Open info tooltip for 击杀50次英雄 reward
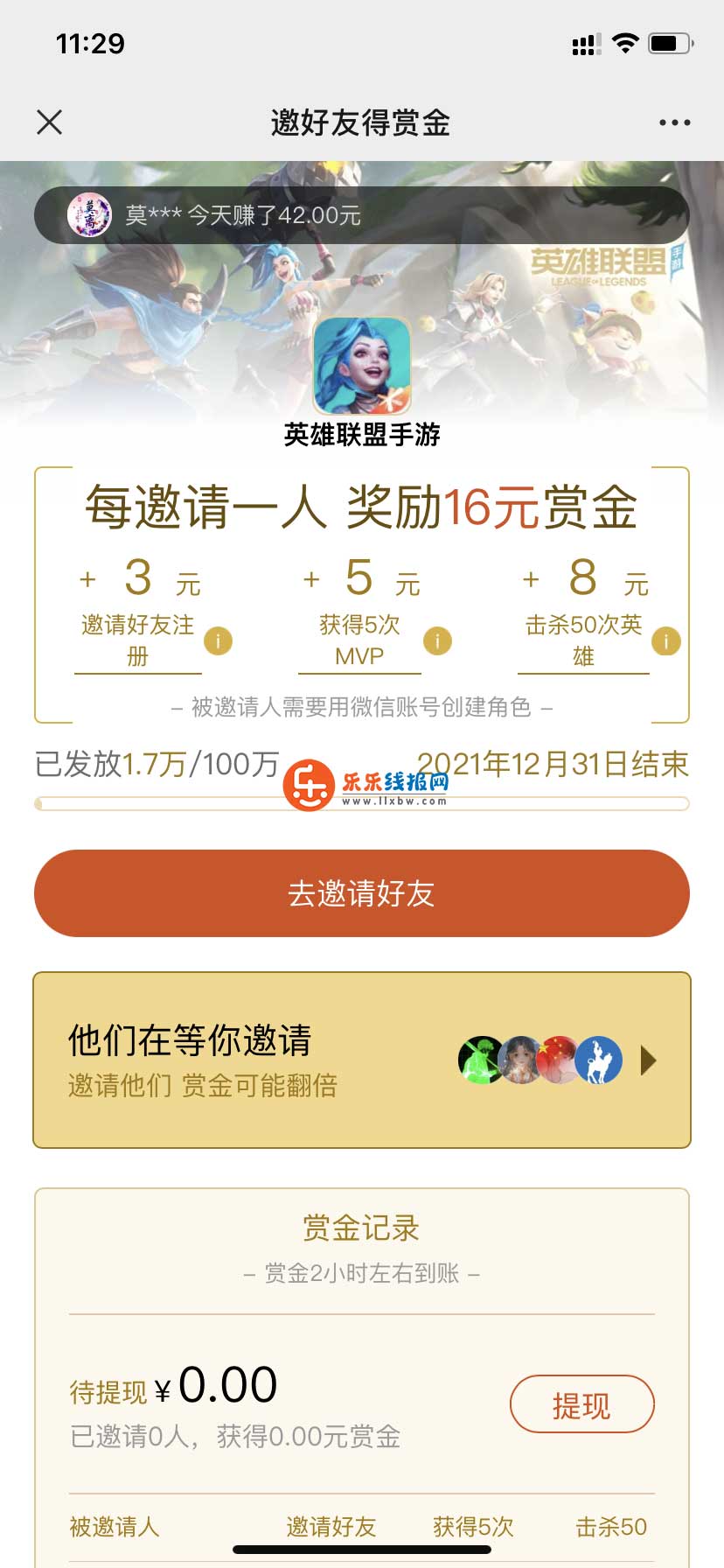The width and height of the screenshot is (724, 1568). 666,641
